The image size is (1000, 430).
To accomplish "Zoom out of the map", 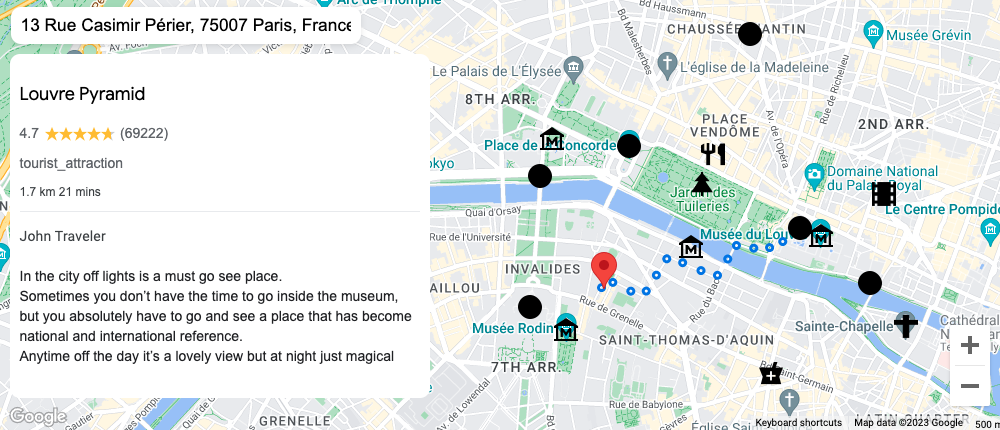I will pos(969,386).
